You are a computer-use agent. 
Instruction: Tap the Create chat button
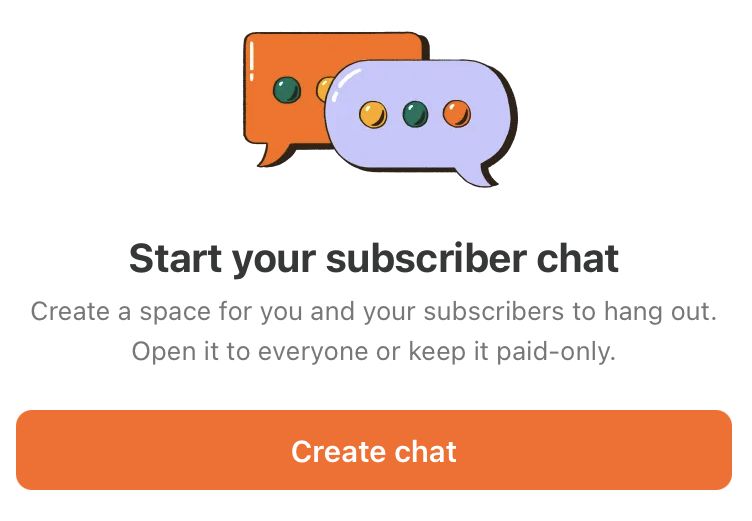pos(374,450)
